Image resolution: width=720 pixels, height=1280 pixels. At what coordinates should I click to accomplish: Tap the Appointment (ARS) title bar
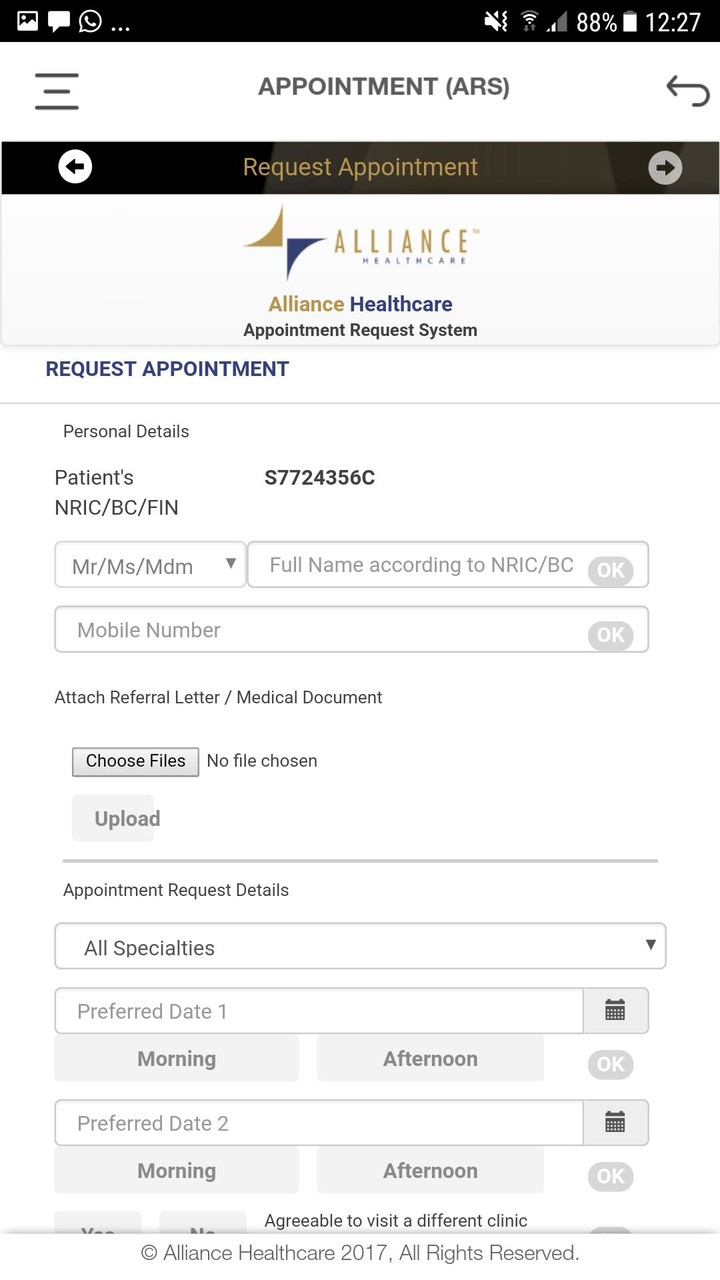(x=383, y=87)
